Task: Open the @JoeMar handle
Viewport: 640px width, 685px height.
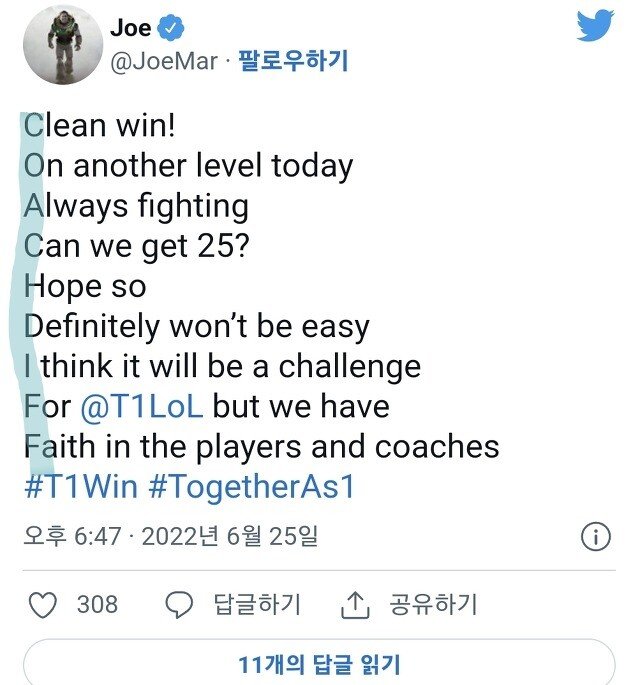Action: coord(164,61)
